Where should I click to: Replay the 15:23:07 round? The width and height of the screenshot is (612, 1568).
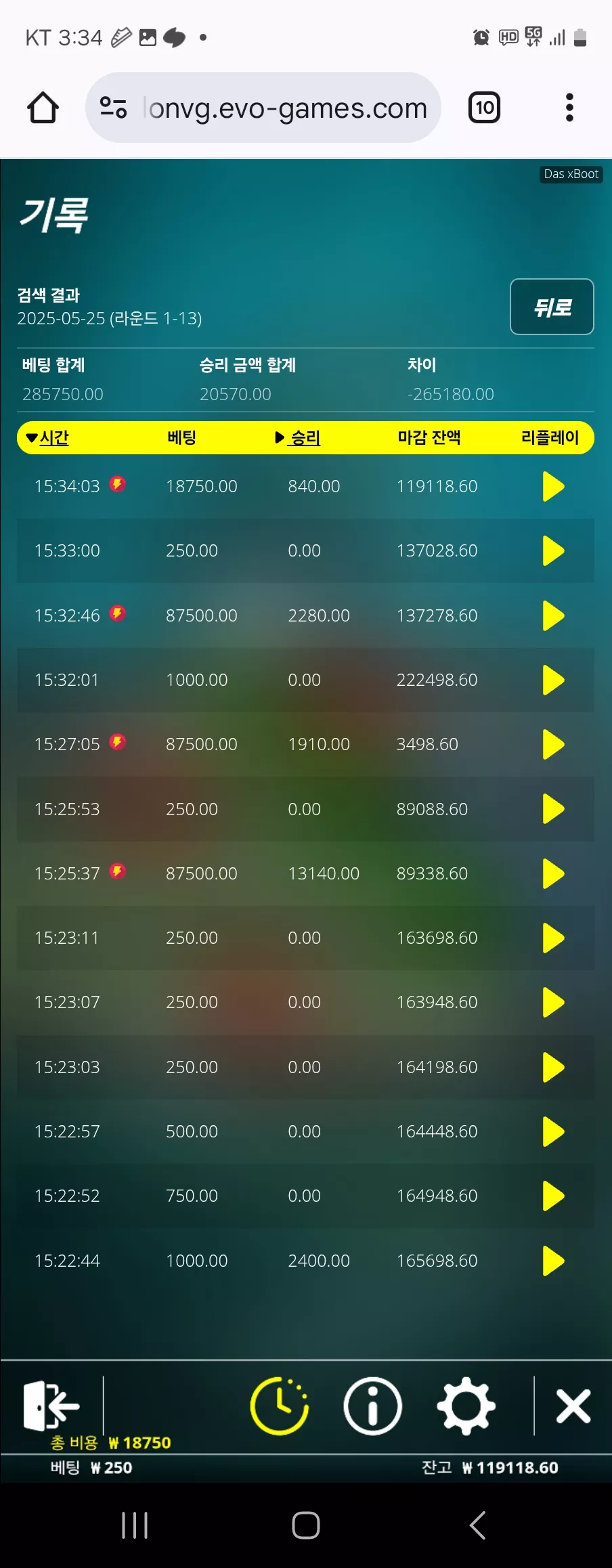pyautogui.click(x=553, y=1002)
